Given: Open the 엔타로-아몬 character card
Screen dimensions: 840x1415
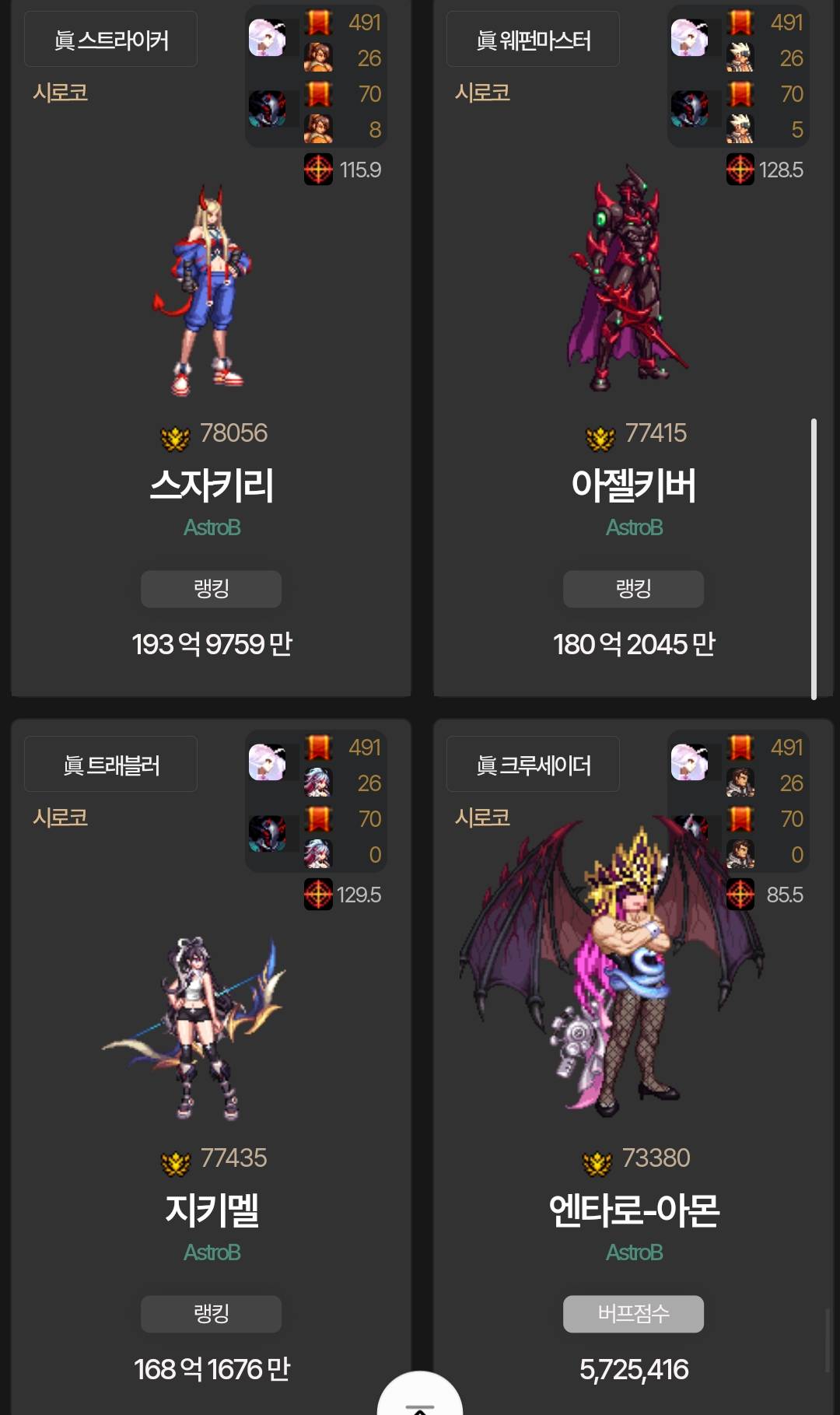Looking at the screenshot, I should point(633,1210).
